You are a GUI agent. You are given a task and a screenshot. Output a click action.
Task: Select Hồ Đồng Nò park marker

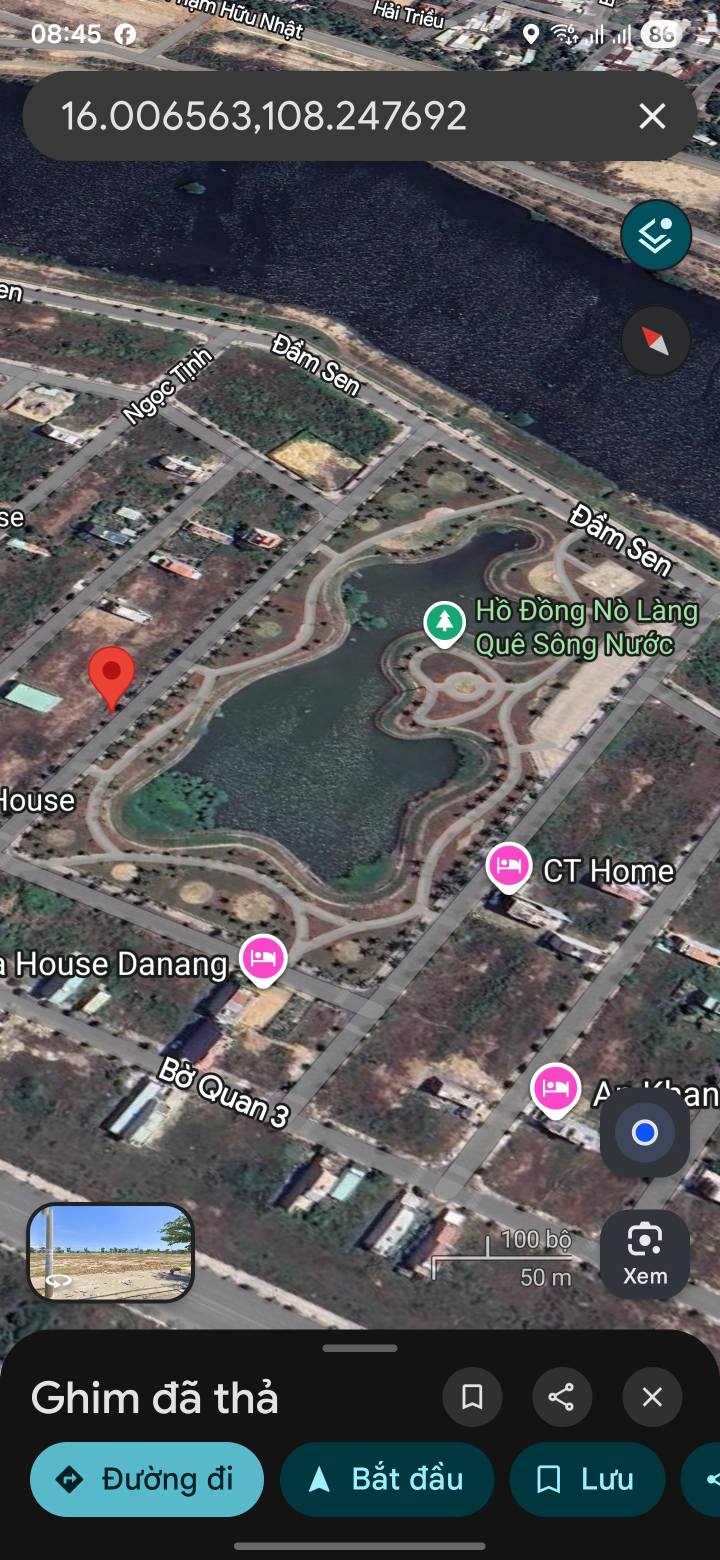point(444,622)
